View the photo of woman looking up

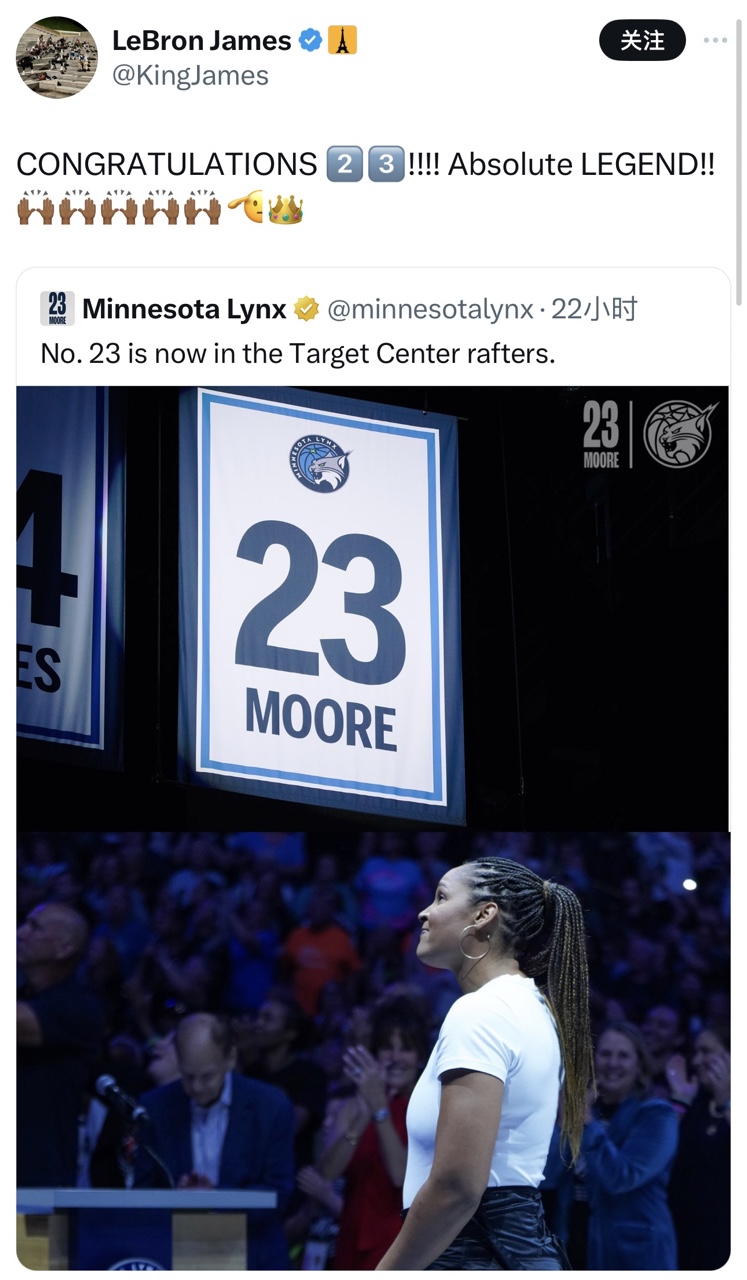coord(372,1050)
